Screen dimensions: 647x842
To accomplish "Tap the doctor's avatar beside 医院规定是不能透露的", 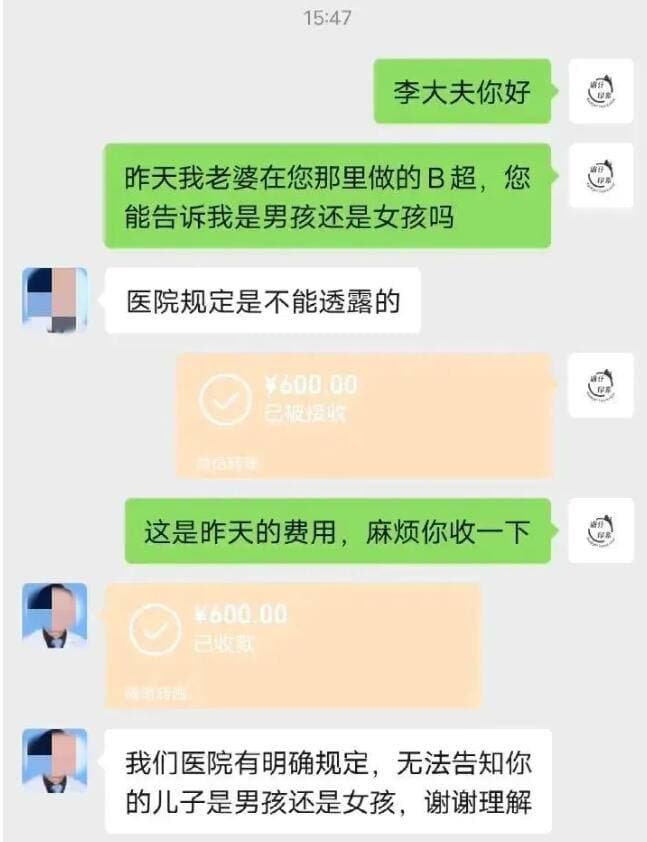I will (55, 299).
